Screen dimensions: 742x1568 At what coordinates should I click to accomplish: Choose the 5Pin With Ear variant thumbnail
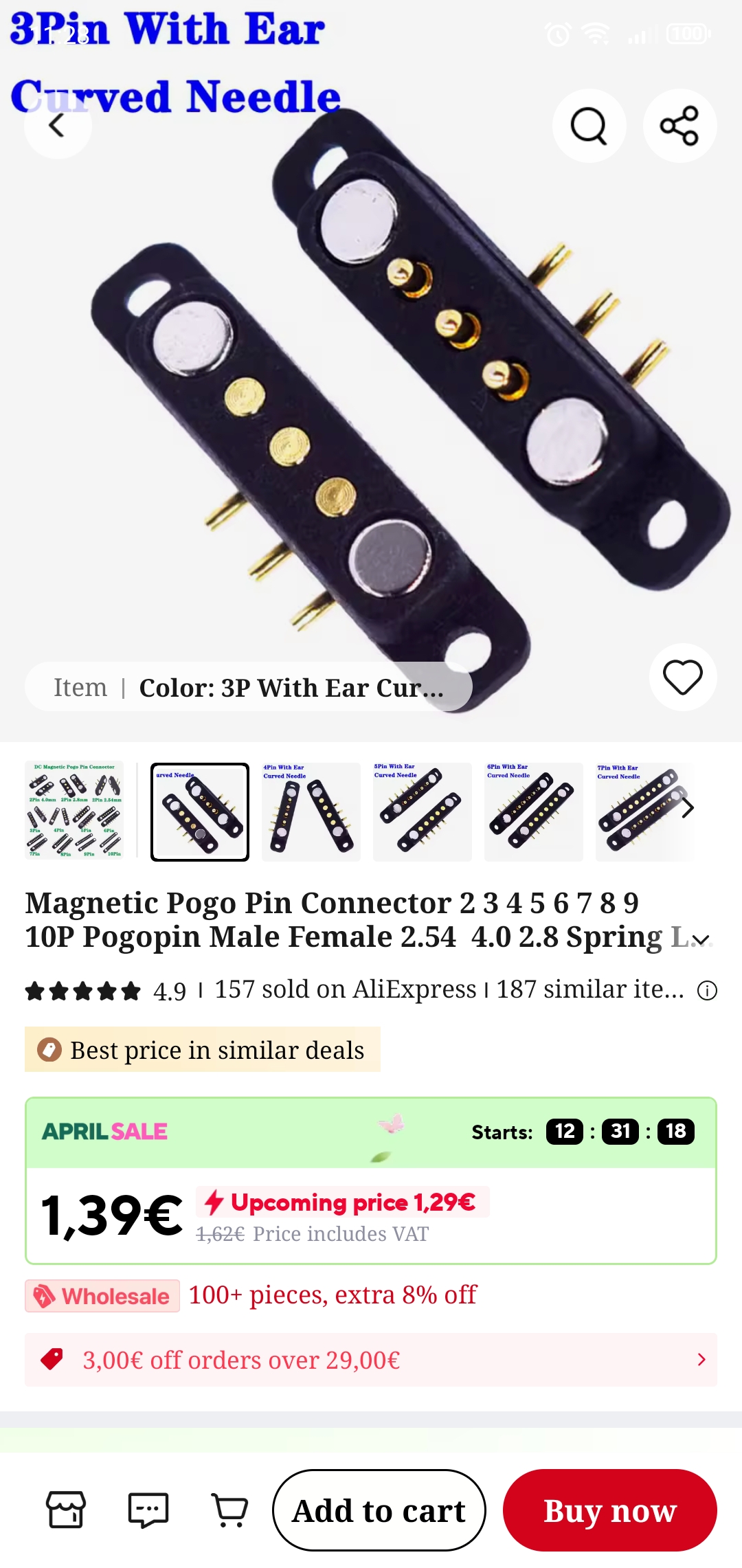coord(422,811)
